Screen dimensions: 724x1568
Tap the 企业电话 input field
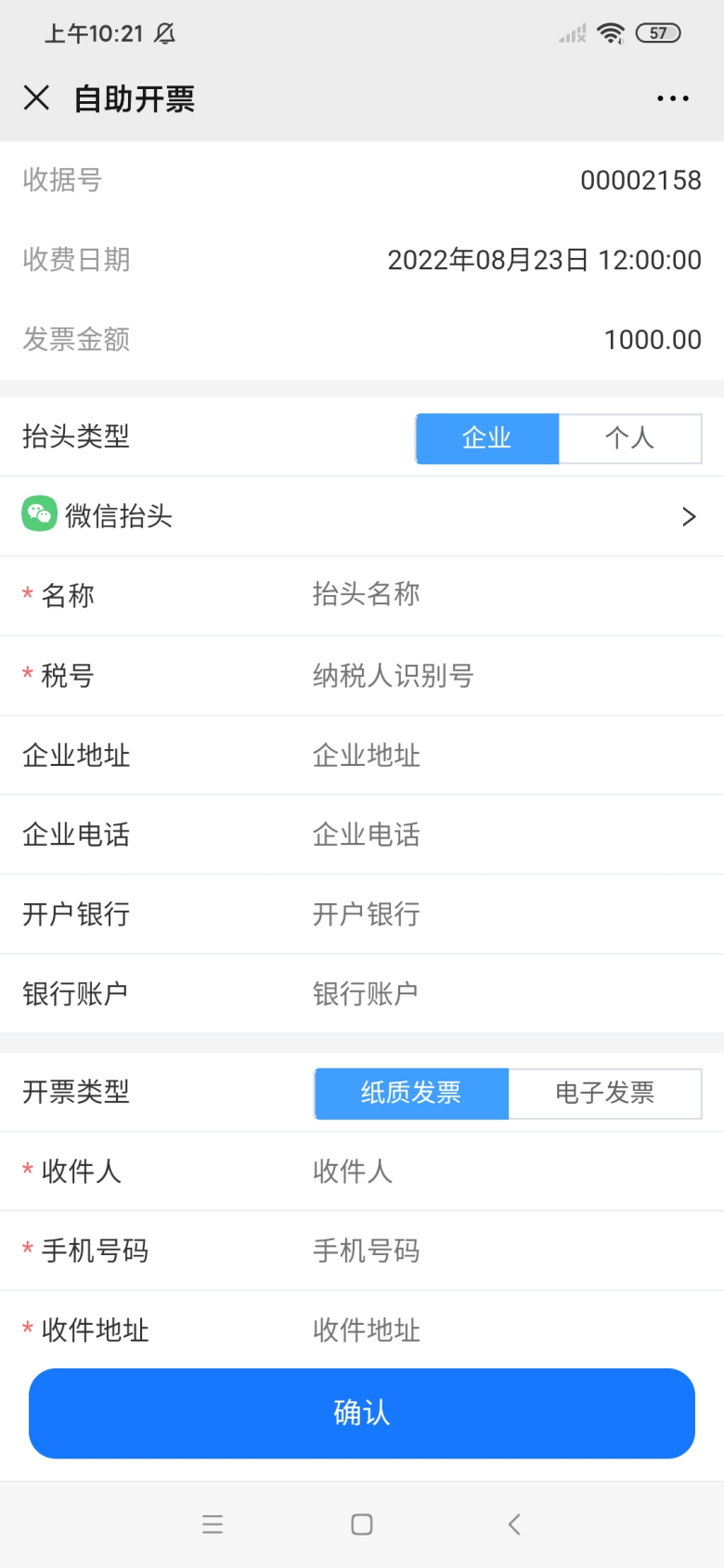coord(501,835)
